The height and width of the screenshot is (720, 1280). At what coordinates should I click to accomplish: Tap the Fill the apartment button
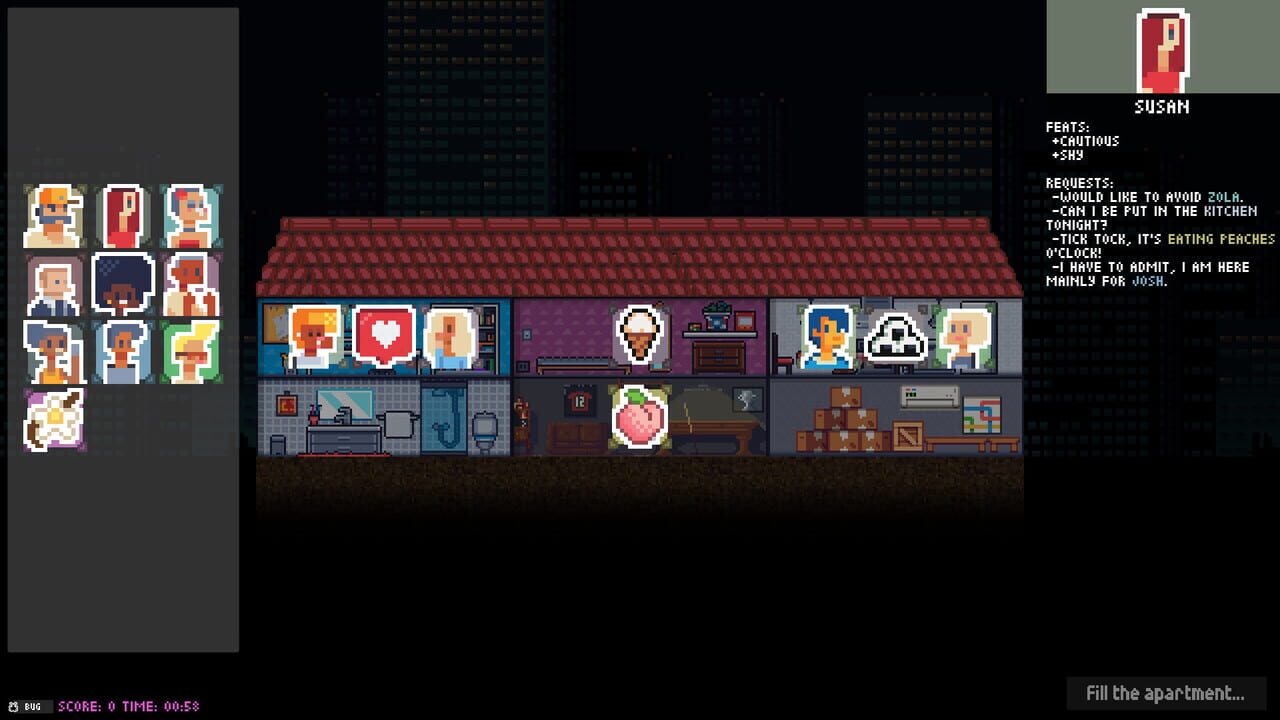(1164, 693)
